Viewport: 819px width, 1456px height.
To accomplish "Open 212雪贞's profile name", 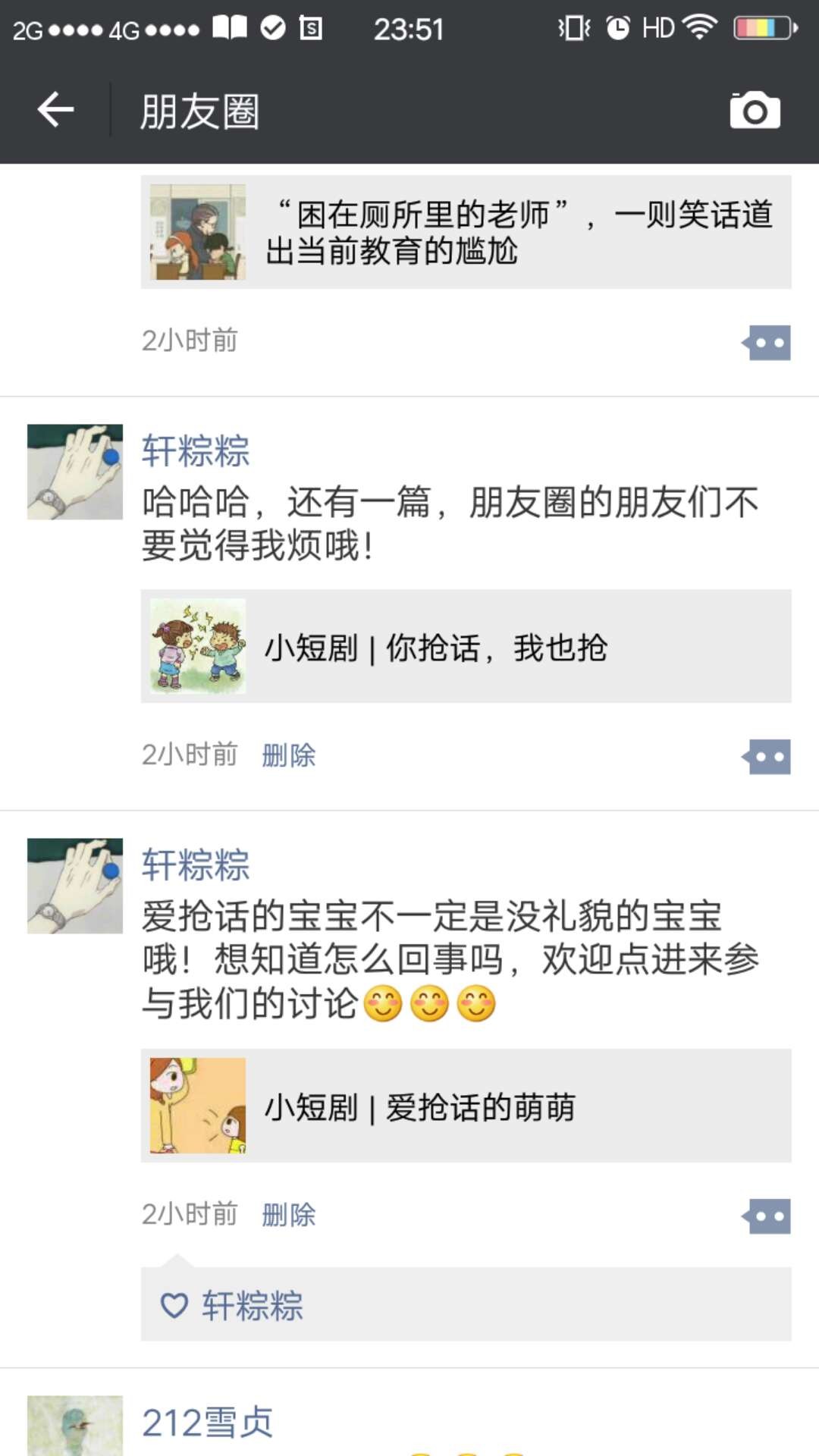I will [207, 1423].
